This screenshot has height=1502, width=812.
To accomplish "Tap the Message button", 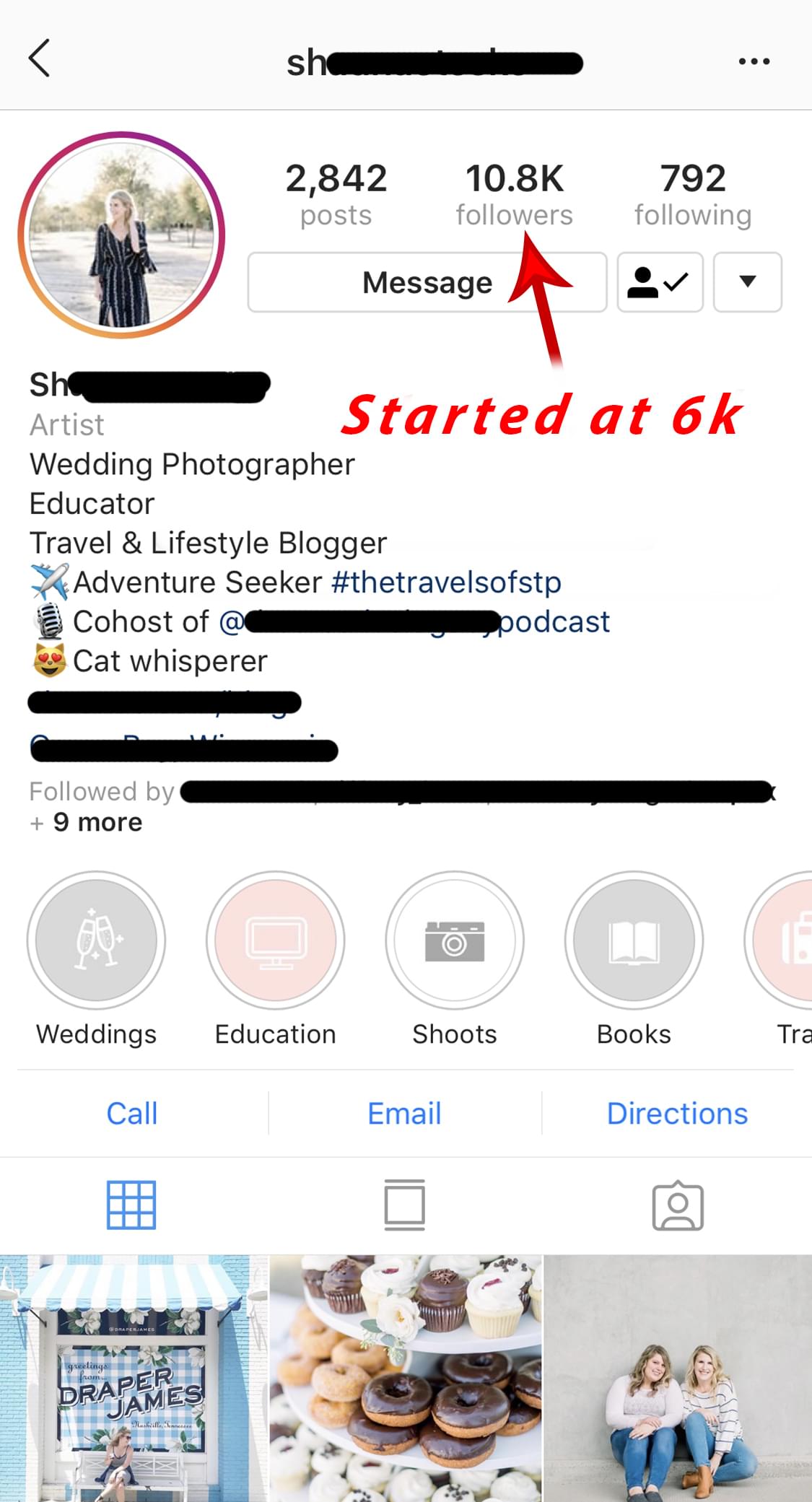I will [427, 282].
